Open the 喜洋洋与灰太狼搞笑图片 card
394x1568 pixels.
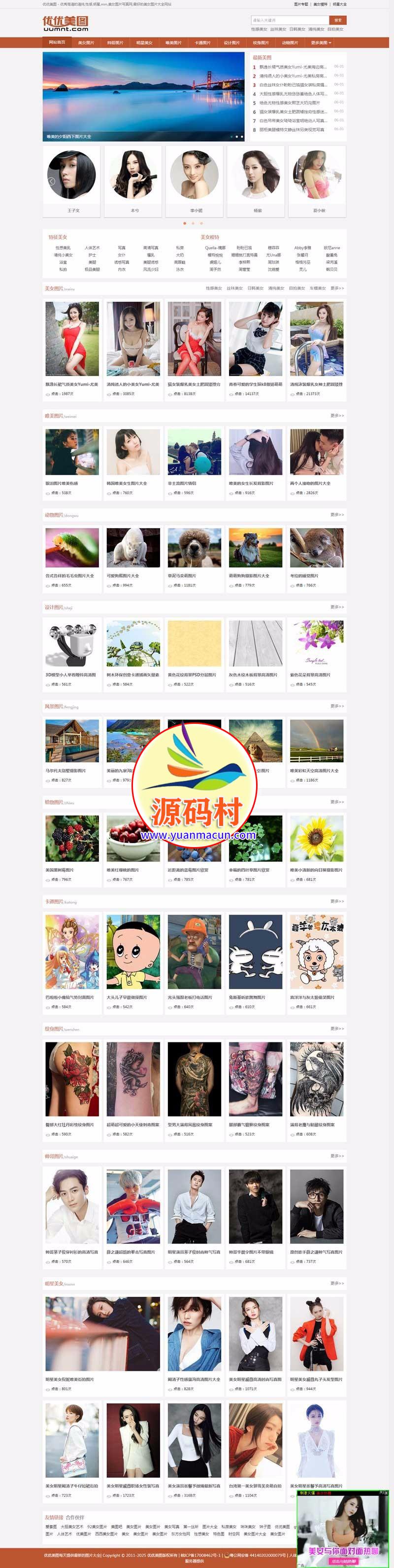coord(316,956)
